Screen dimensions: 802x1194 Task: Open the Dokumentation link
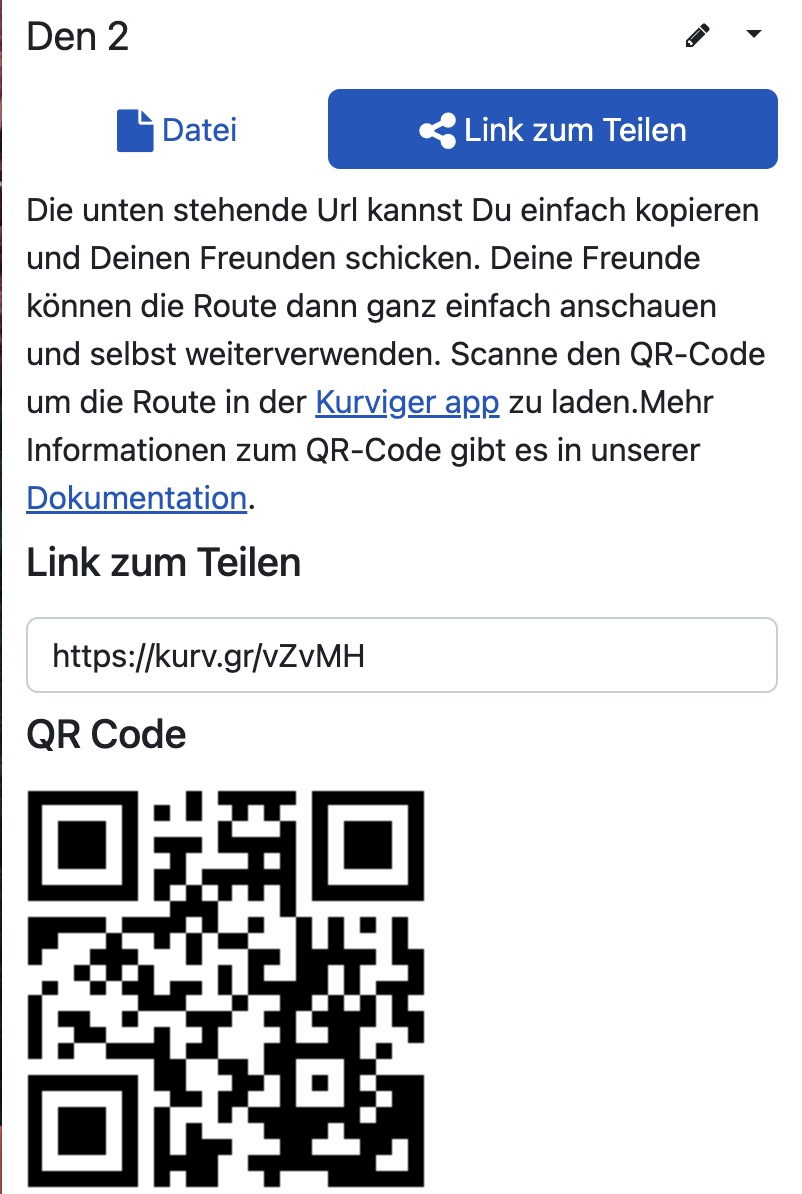click(136, 497)
